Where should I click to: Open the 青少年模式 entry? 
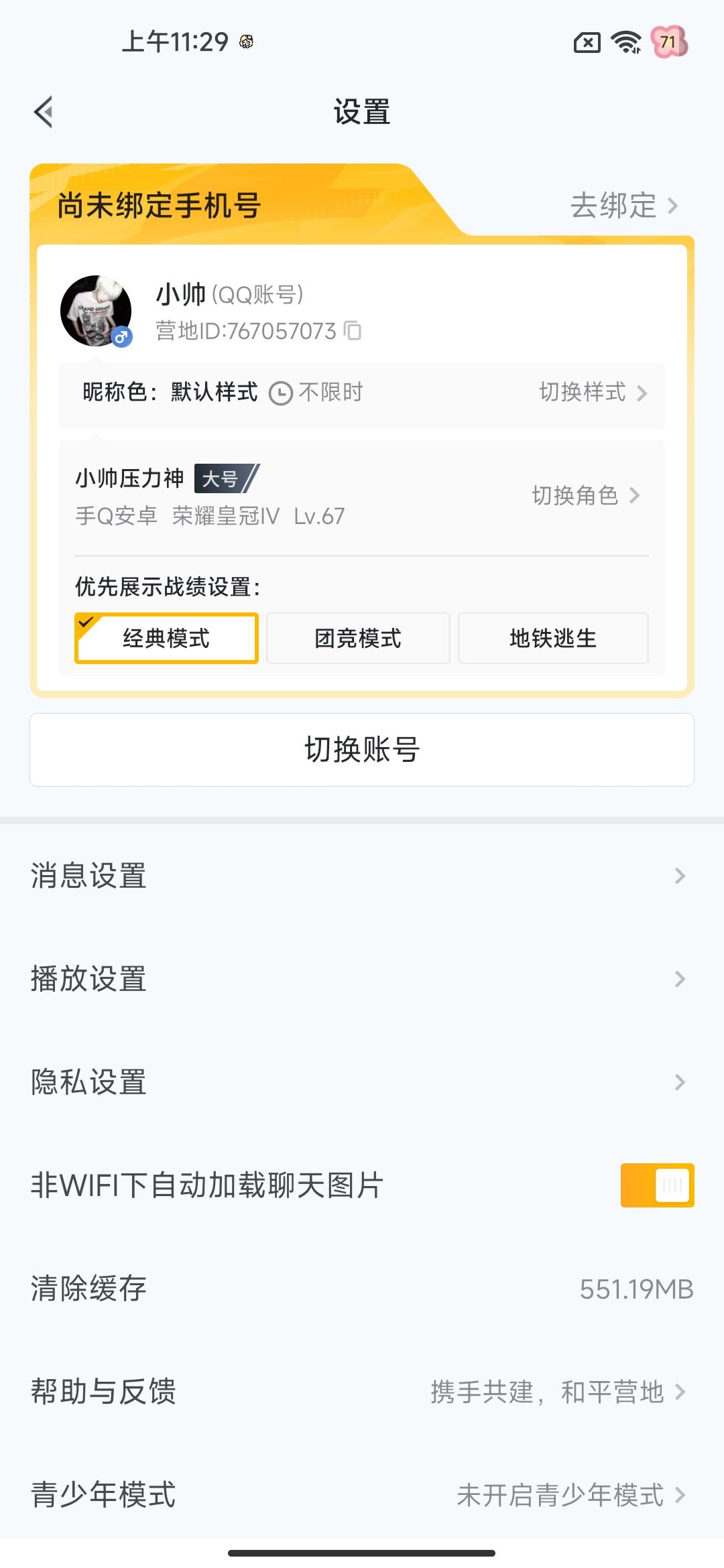(102, 1496)
